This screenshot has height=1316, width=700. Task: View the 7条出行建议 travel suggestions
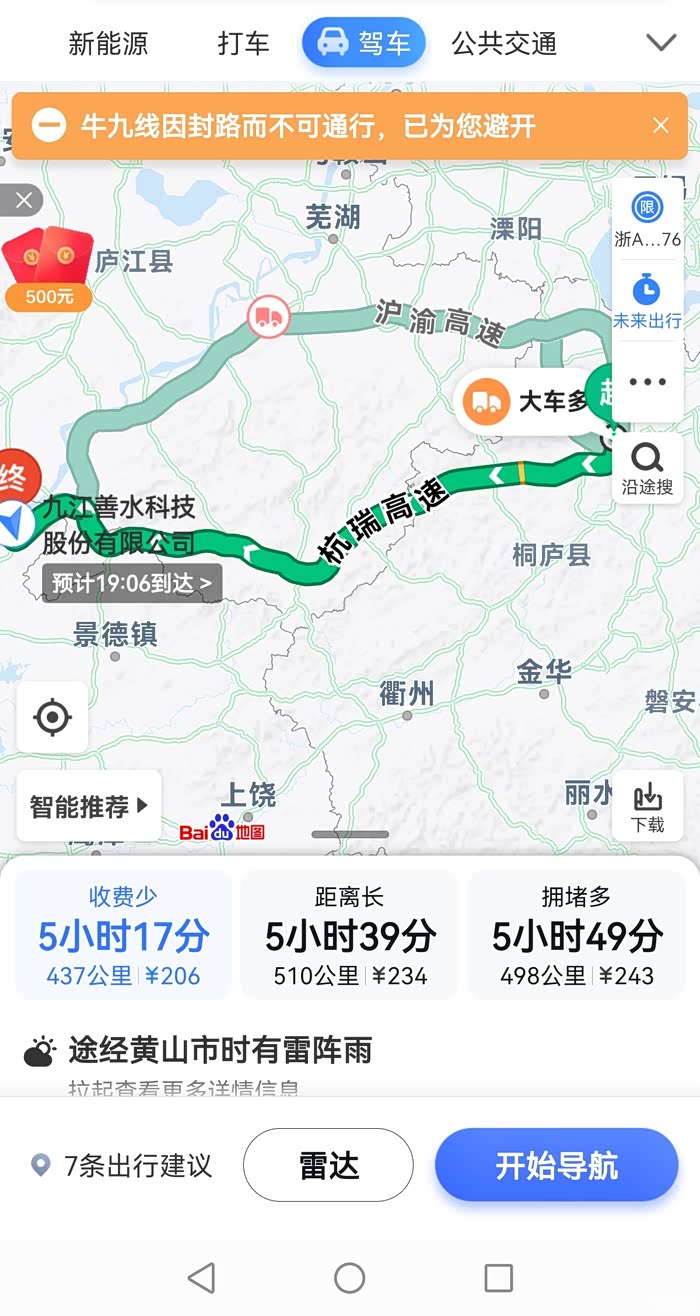pyautogui.click(x=122, y=1165)
